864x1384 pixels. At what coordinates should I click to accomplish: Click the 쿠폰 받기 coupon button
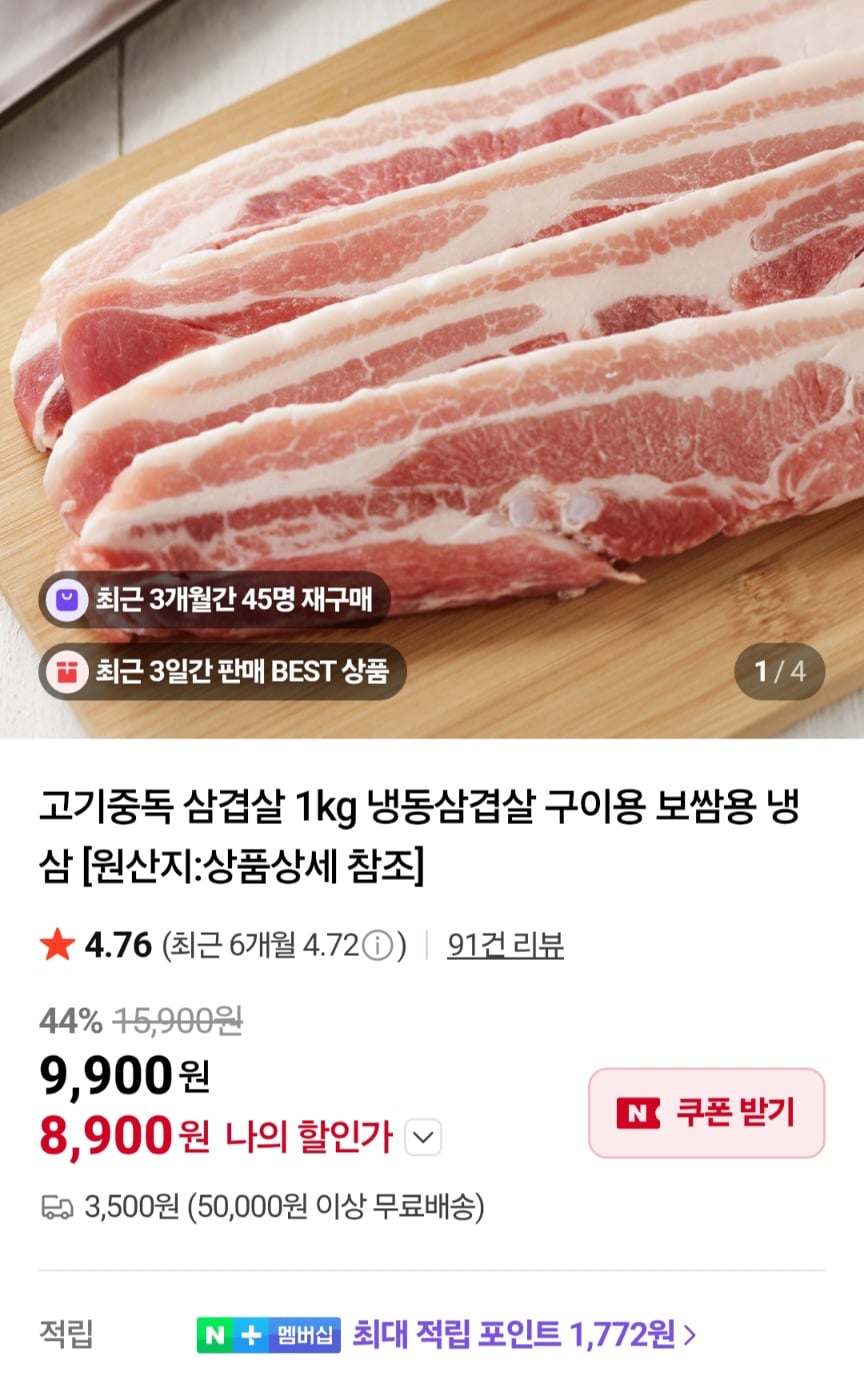706,1114
